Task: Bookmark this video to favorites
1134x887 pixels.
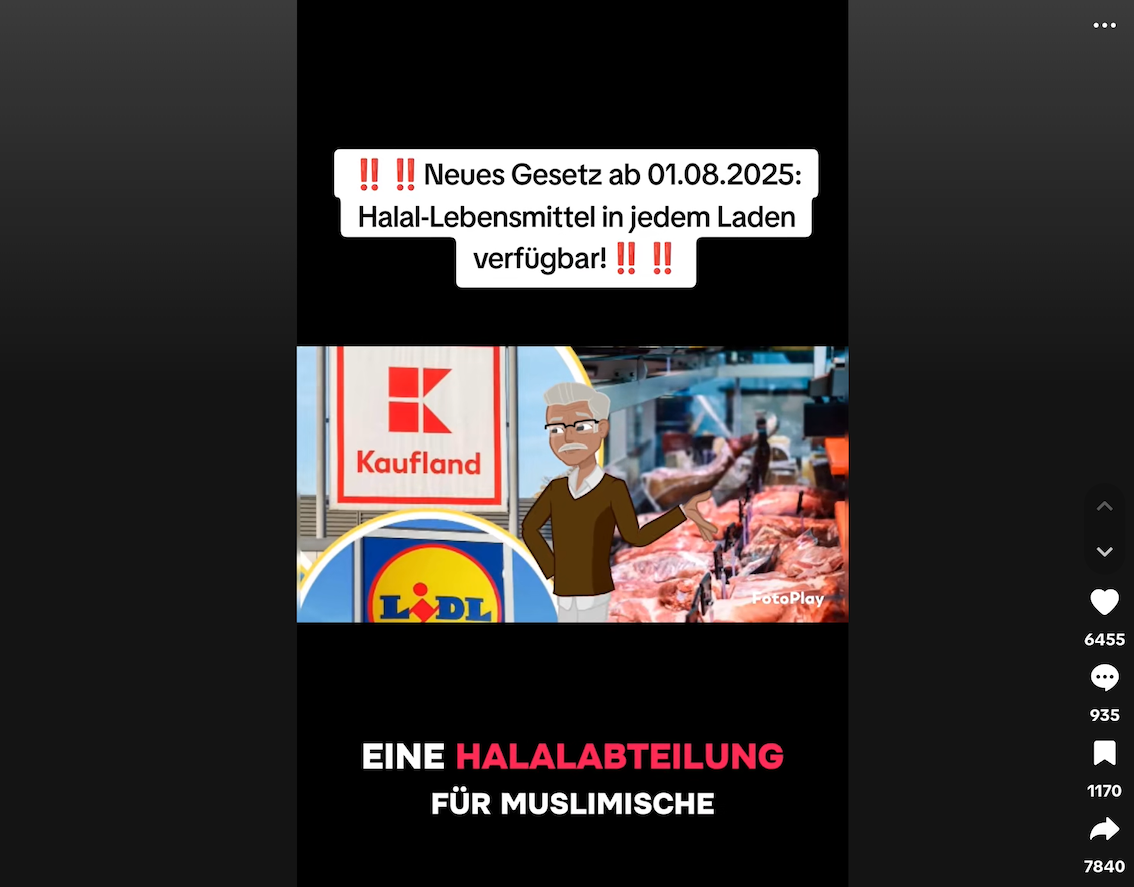Action: 1104,753
